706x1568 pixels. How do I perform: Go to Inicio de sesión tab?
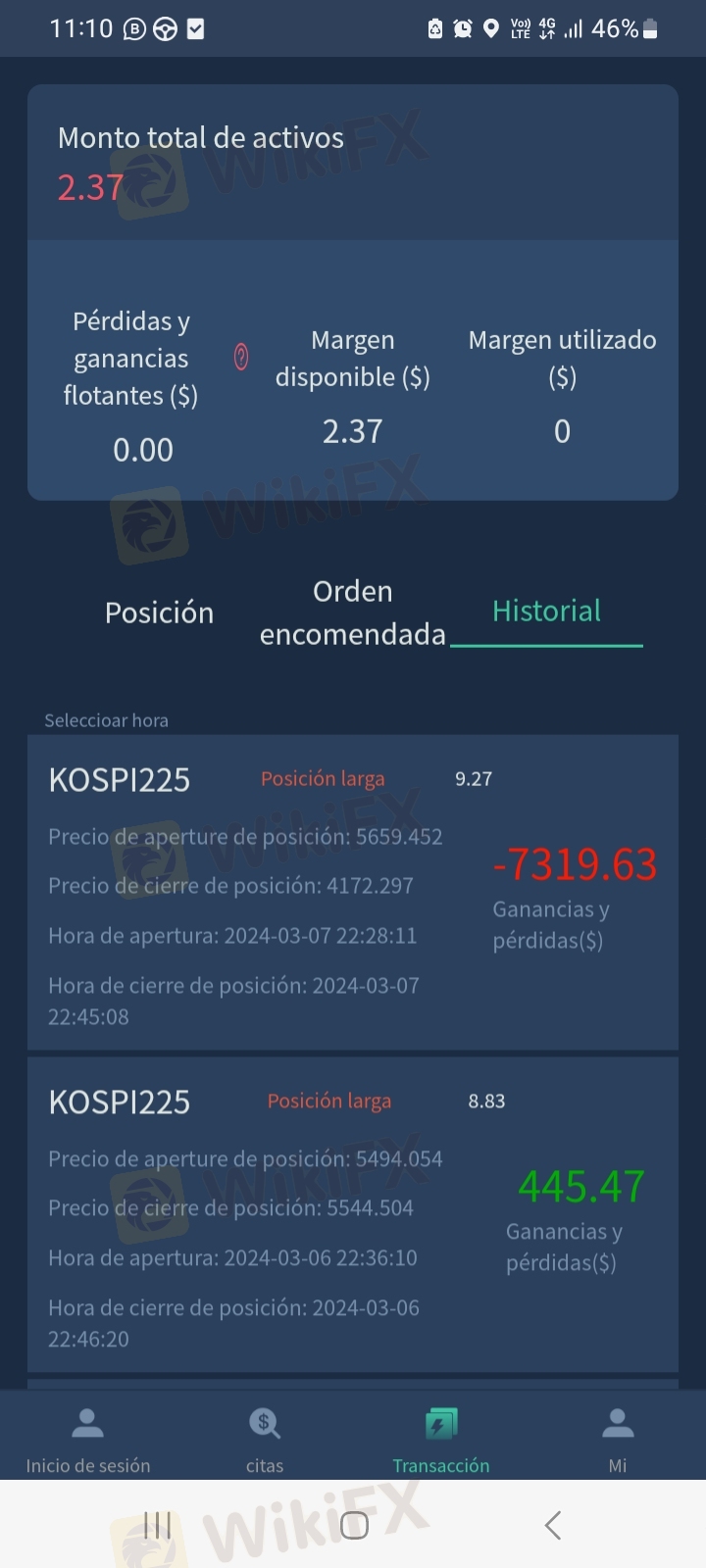pos(88,1441)
